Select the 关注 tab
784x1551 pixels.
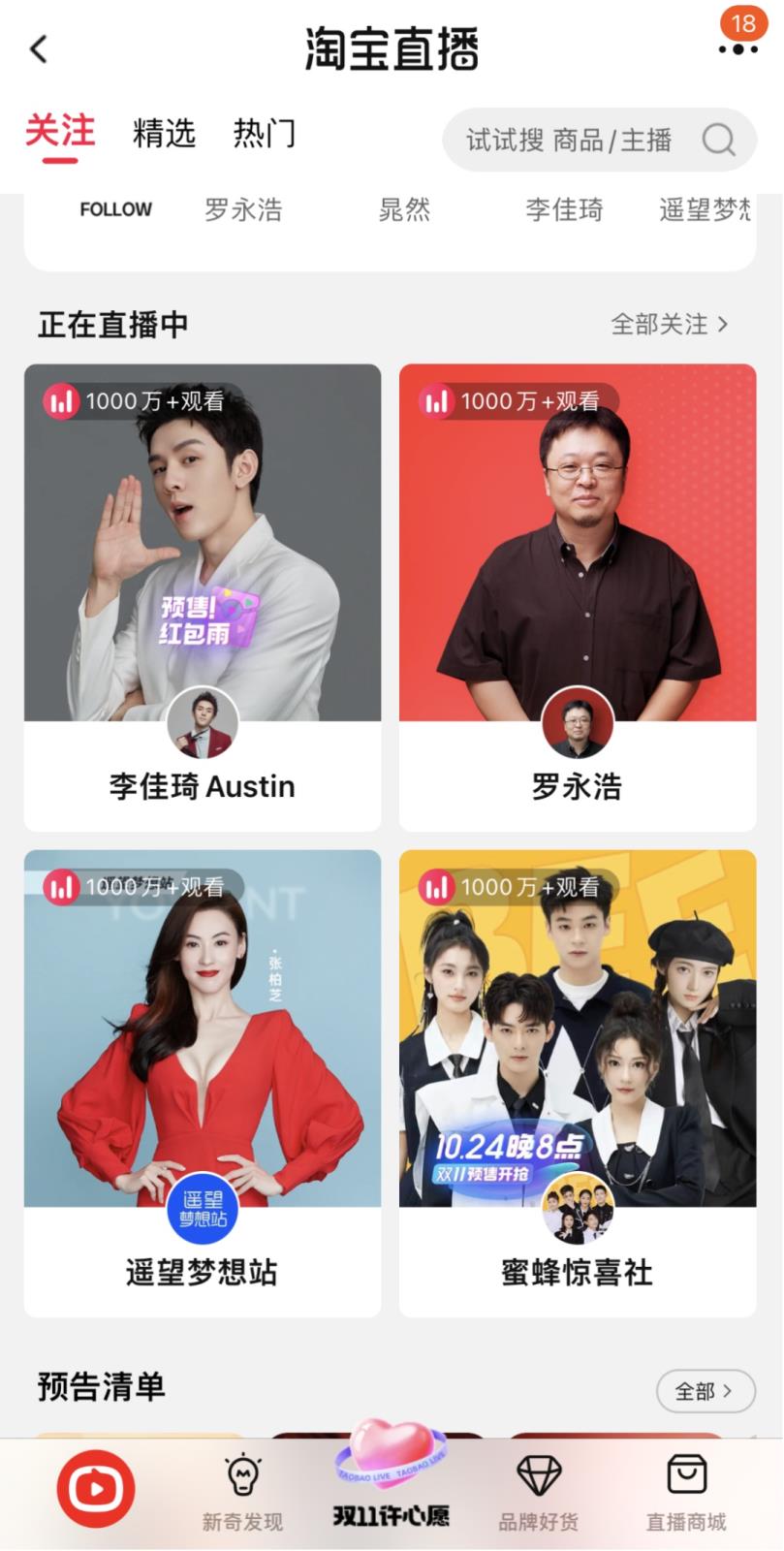pyautogui.click(x=60, y=132)
